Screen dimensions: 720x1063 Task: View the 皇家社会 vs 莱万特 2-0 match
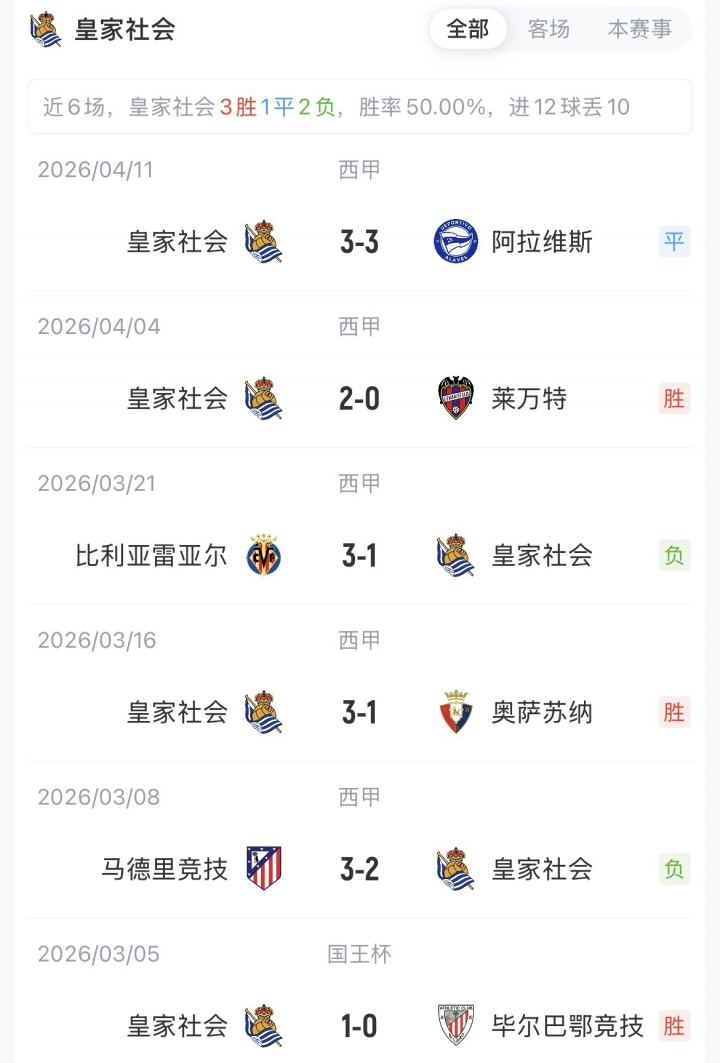[359, 398]
